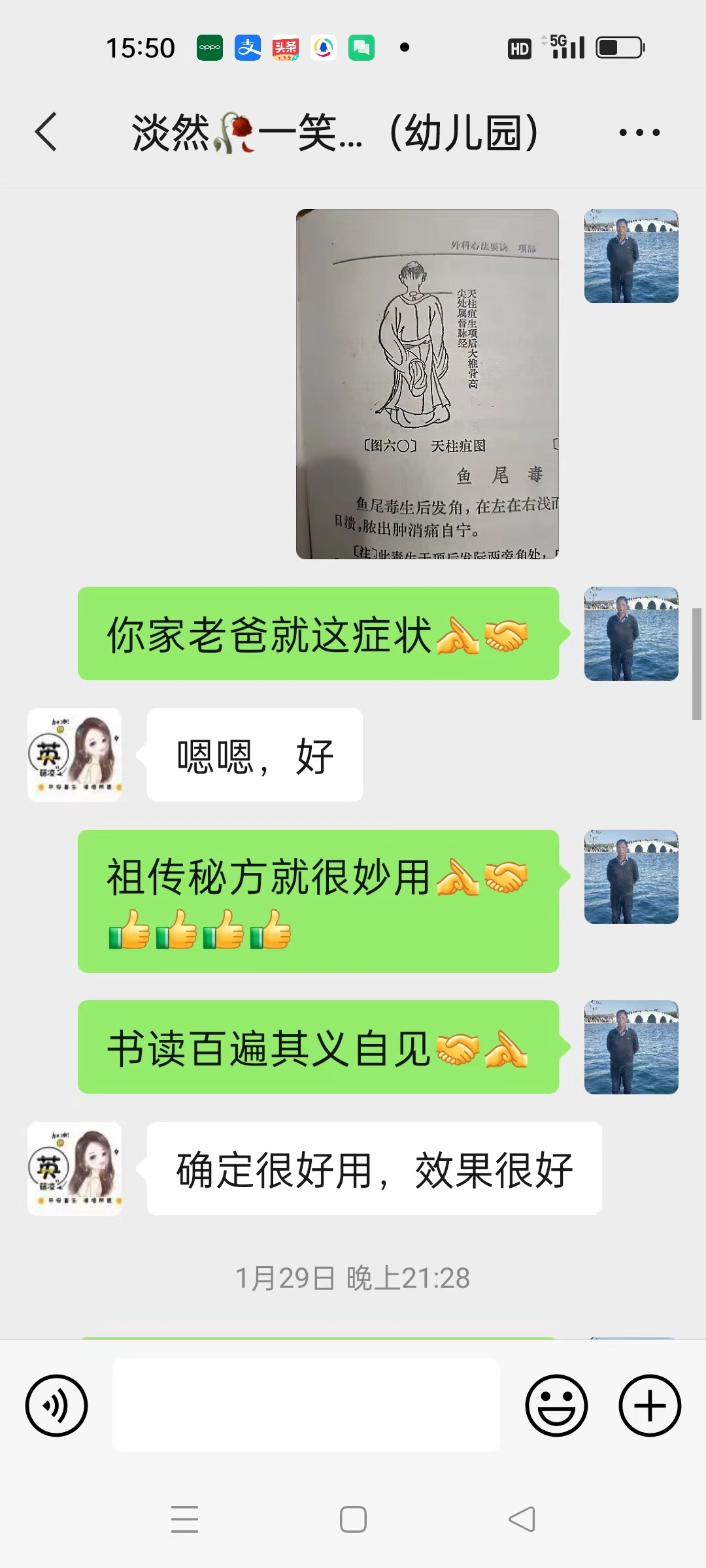The image size is (706, 1568).
Task: Open the plus attachment menu
Action: [650, 1405]
